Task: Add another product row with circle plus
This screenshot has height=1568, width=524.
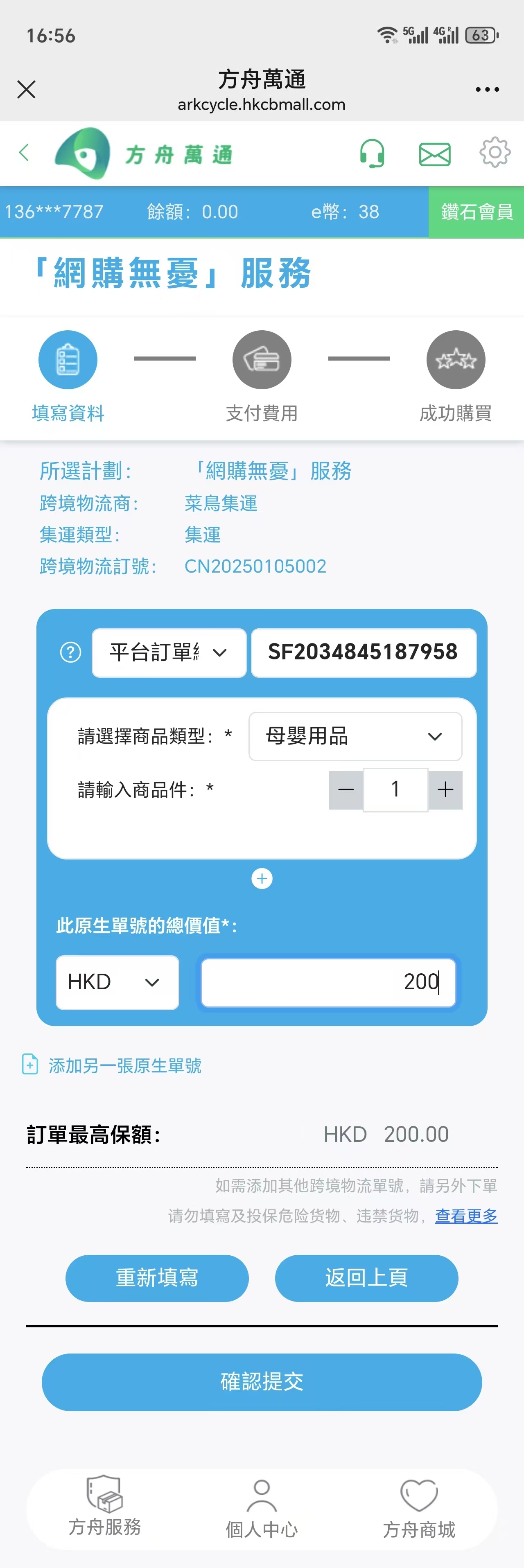Action: coord(262,878)
